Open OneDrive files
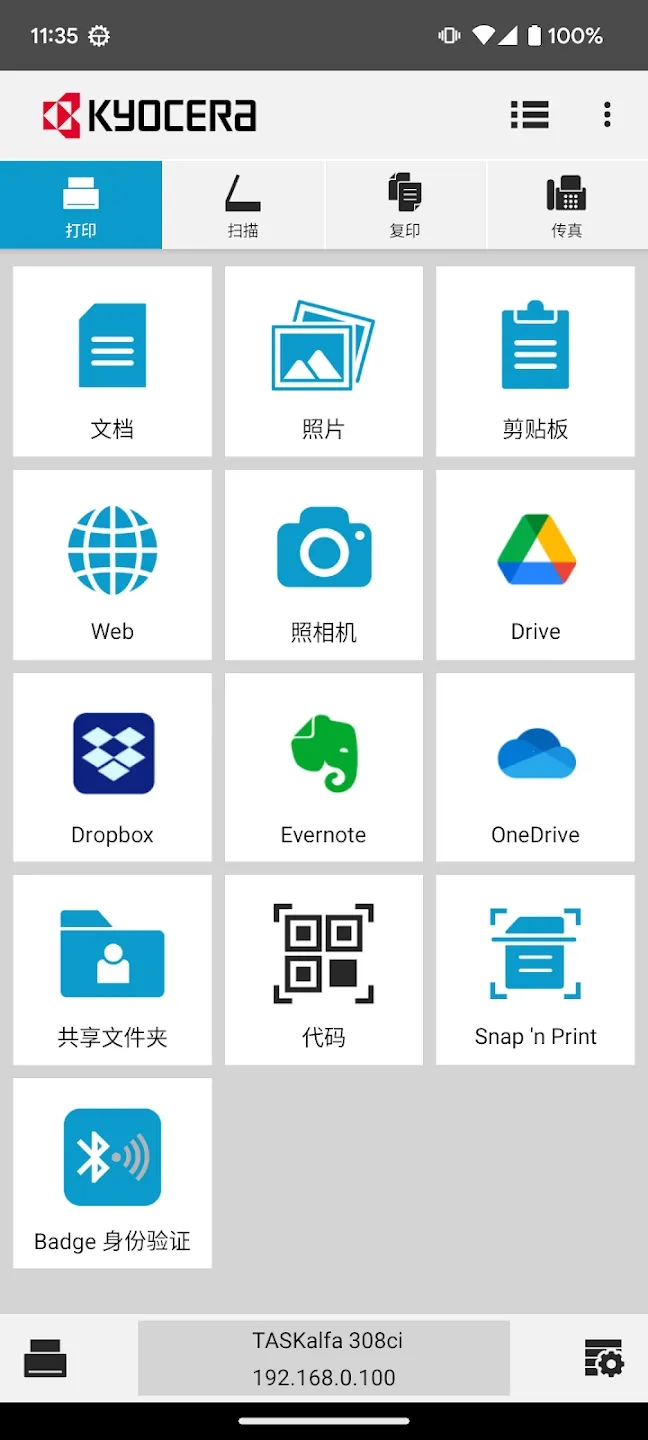Screen dimensions: 648x1440 tap(535, 767)
